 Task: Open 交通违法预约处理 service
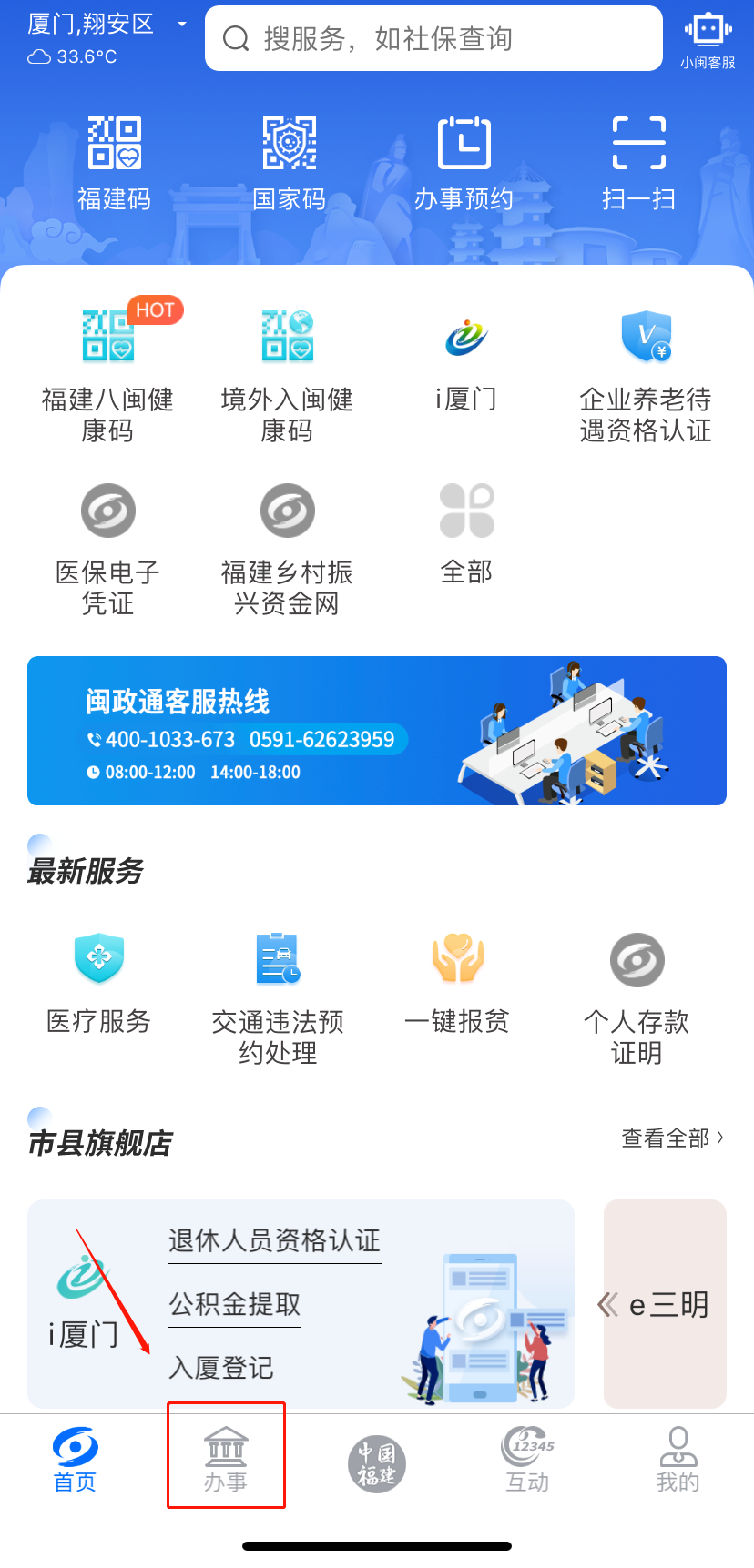(x=278, y=998)
